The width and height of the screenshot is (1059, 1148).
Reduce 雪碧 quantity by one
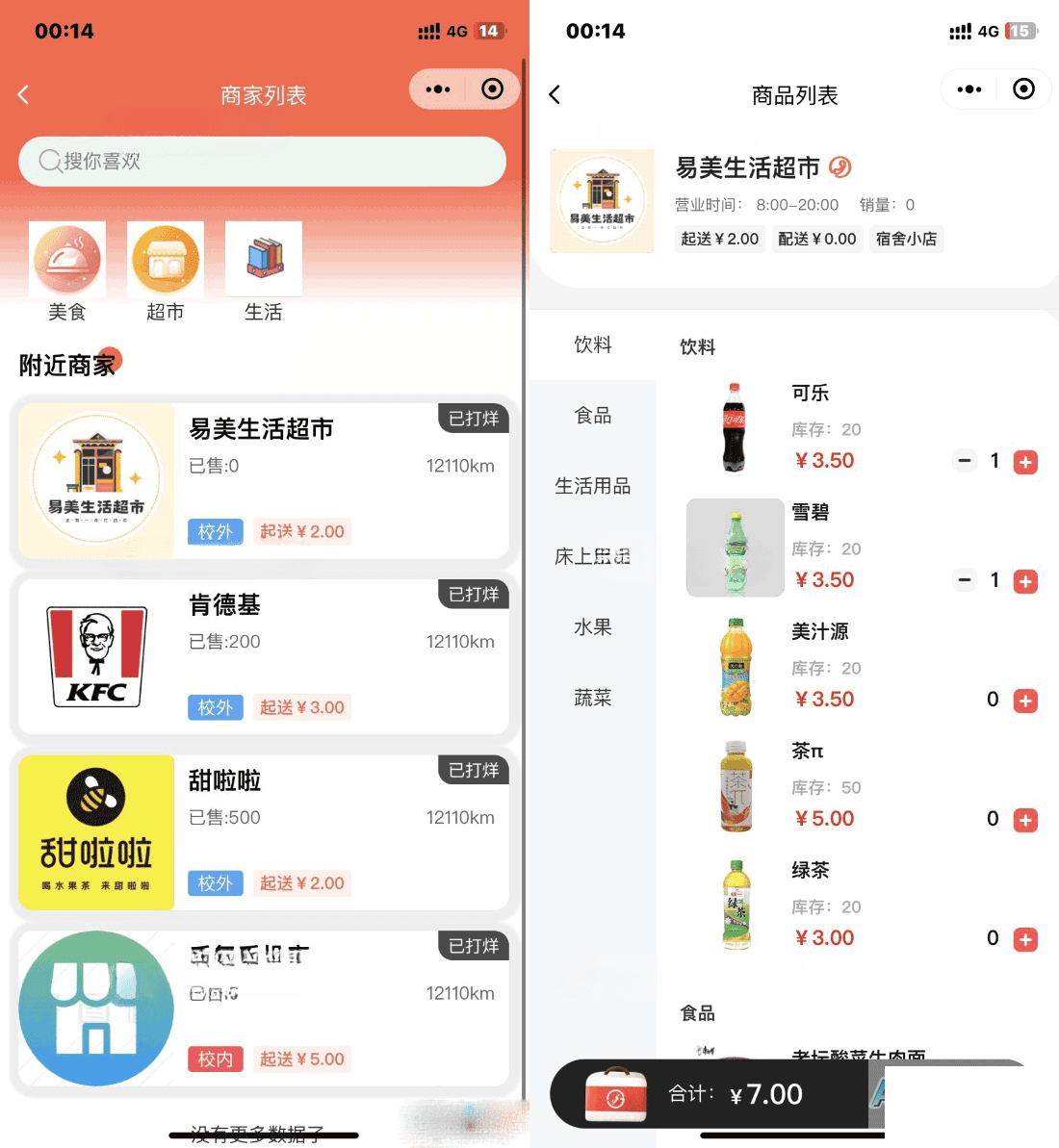coord(964,580)
